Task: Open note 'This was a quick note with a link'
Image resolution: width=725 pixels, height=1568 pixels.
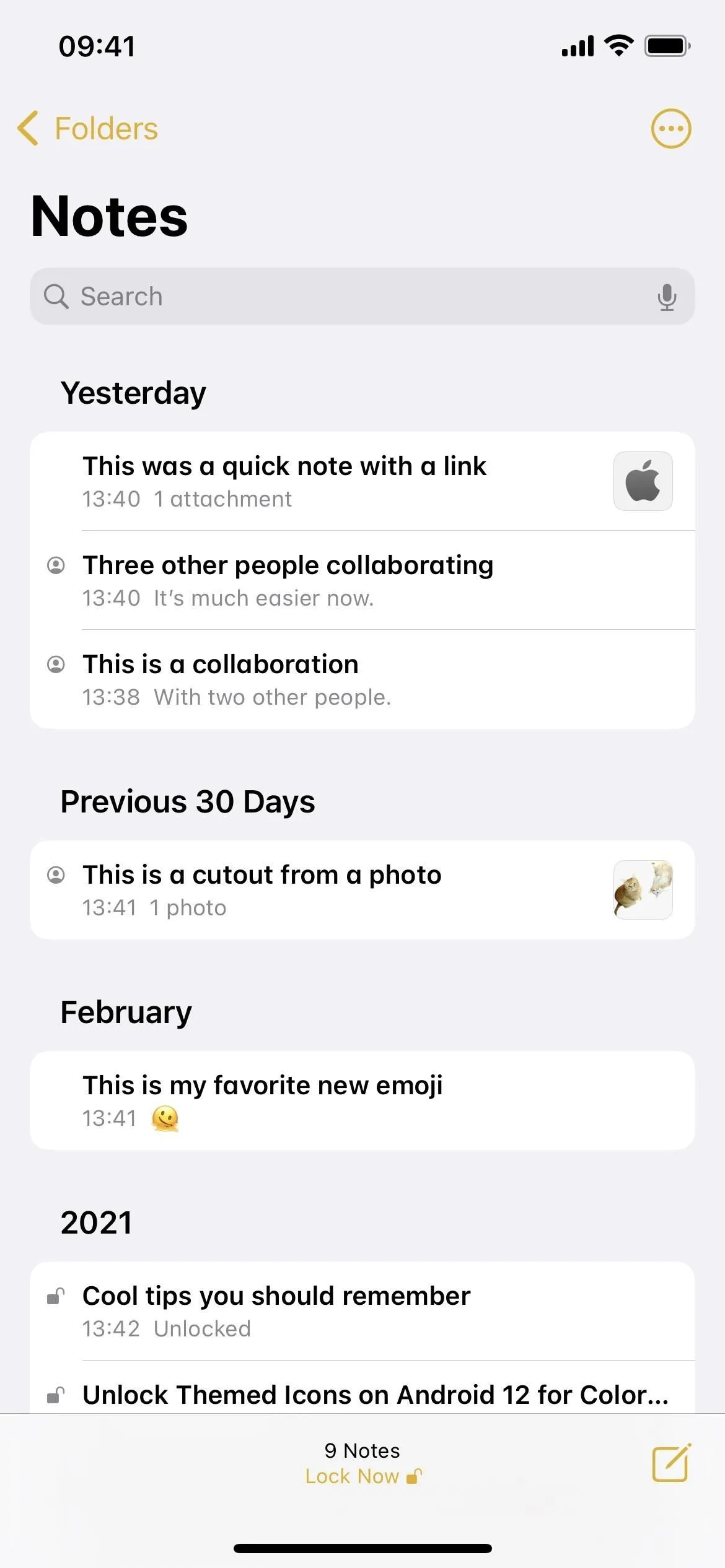Action: coord(347,481)
